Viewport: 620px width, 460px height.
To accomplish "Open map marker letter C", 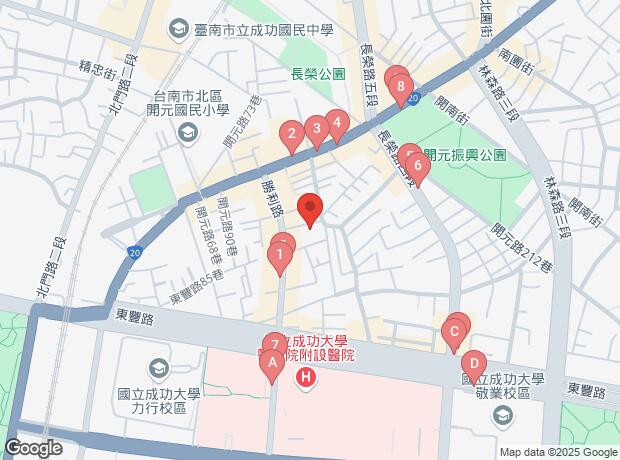I will (455, 331).
